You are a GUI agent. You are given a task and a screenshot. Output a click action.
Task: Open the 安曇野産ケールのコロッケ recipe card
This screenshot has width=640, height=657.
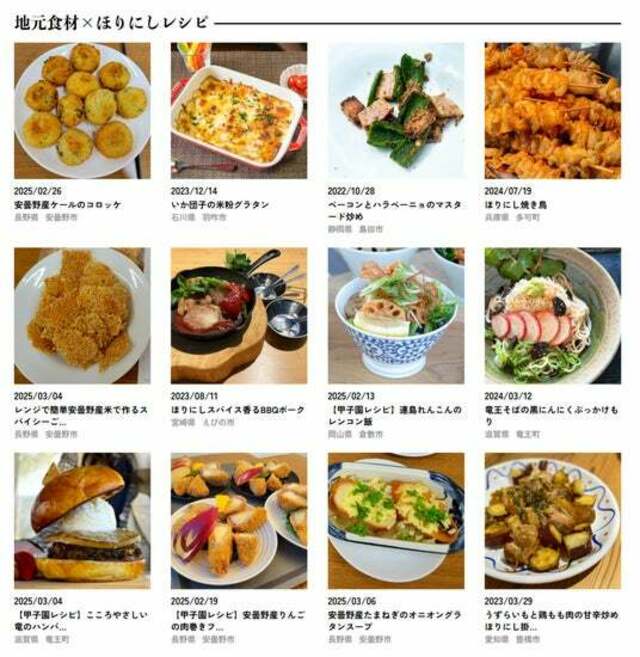[82, 110]
